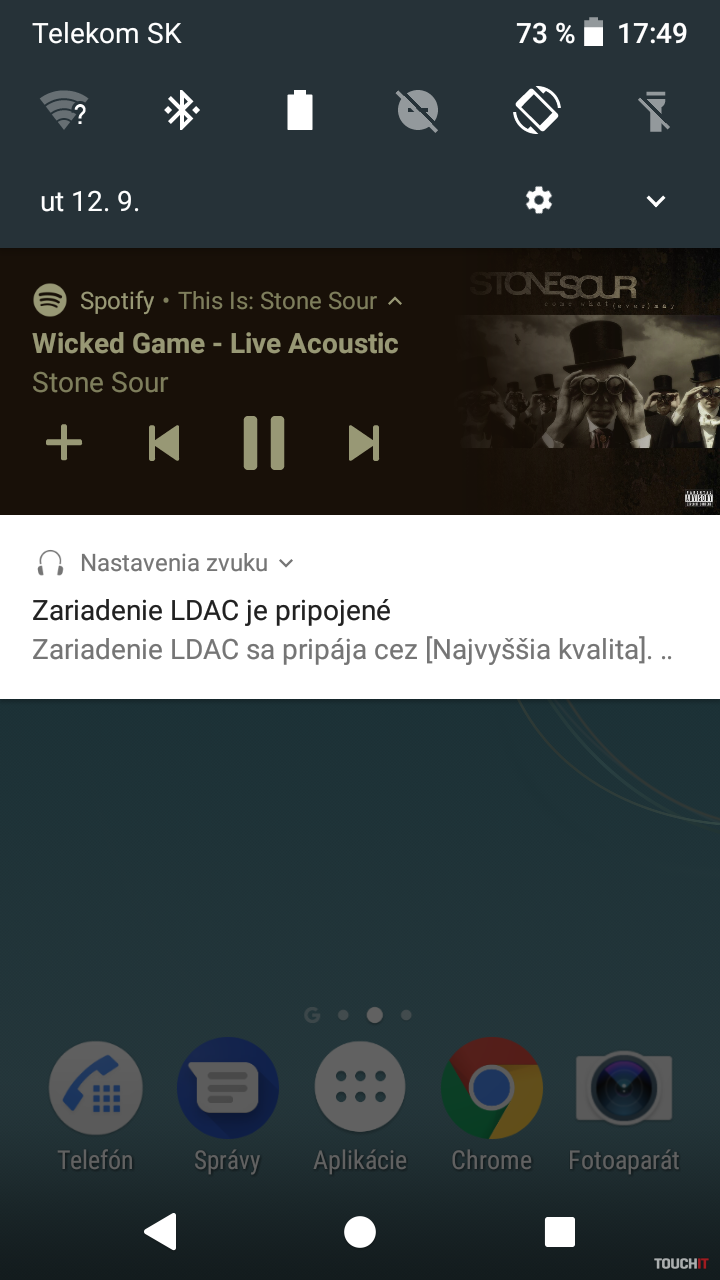720x1280 pixels.
Task: Tap the battery saver quick setting
Action: point(300,110)
